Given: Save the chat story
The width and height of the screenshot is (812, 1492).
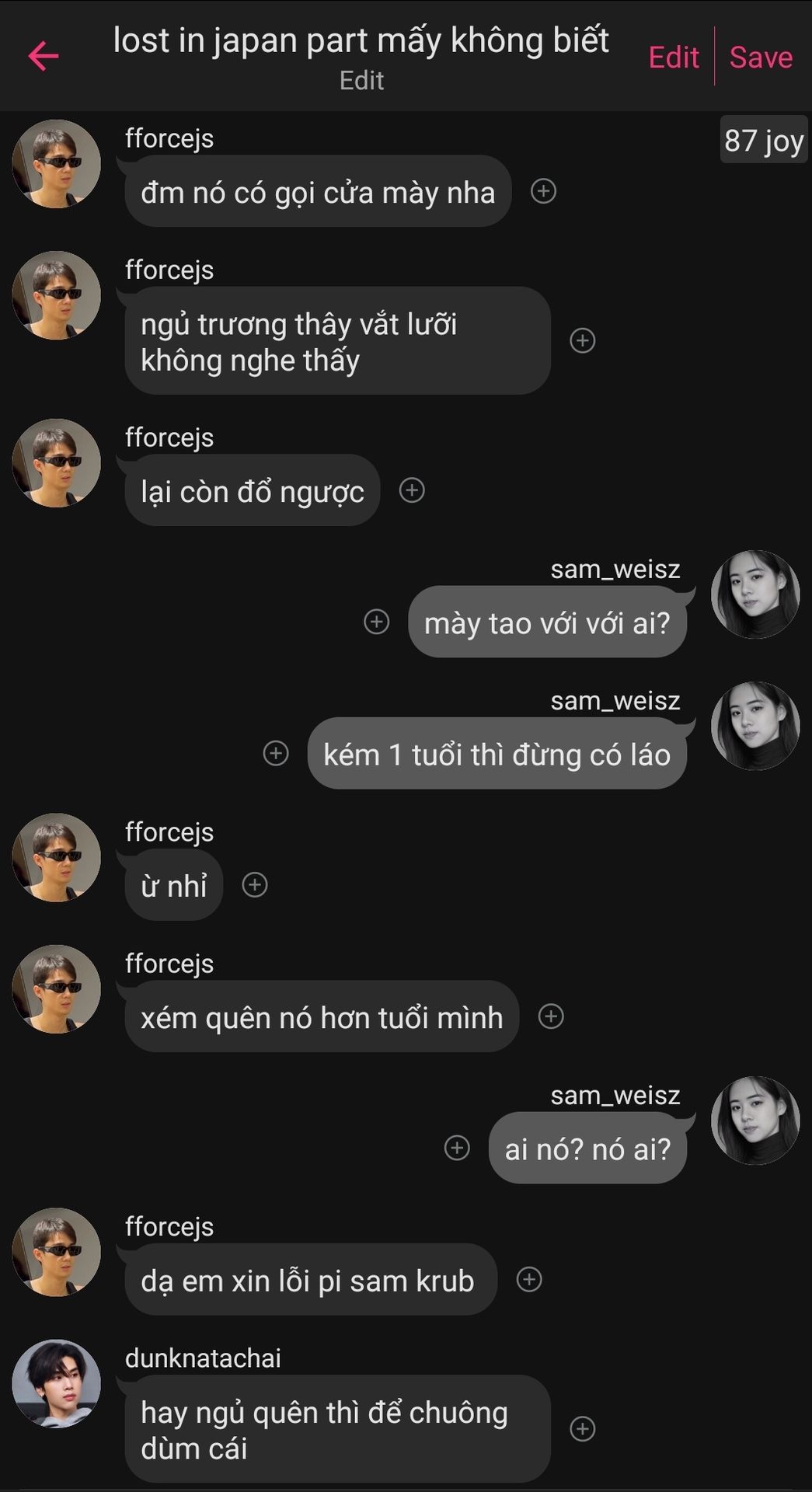Looking at the screenshot, I should pos(761,58).
